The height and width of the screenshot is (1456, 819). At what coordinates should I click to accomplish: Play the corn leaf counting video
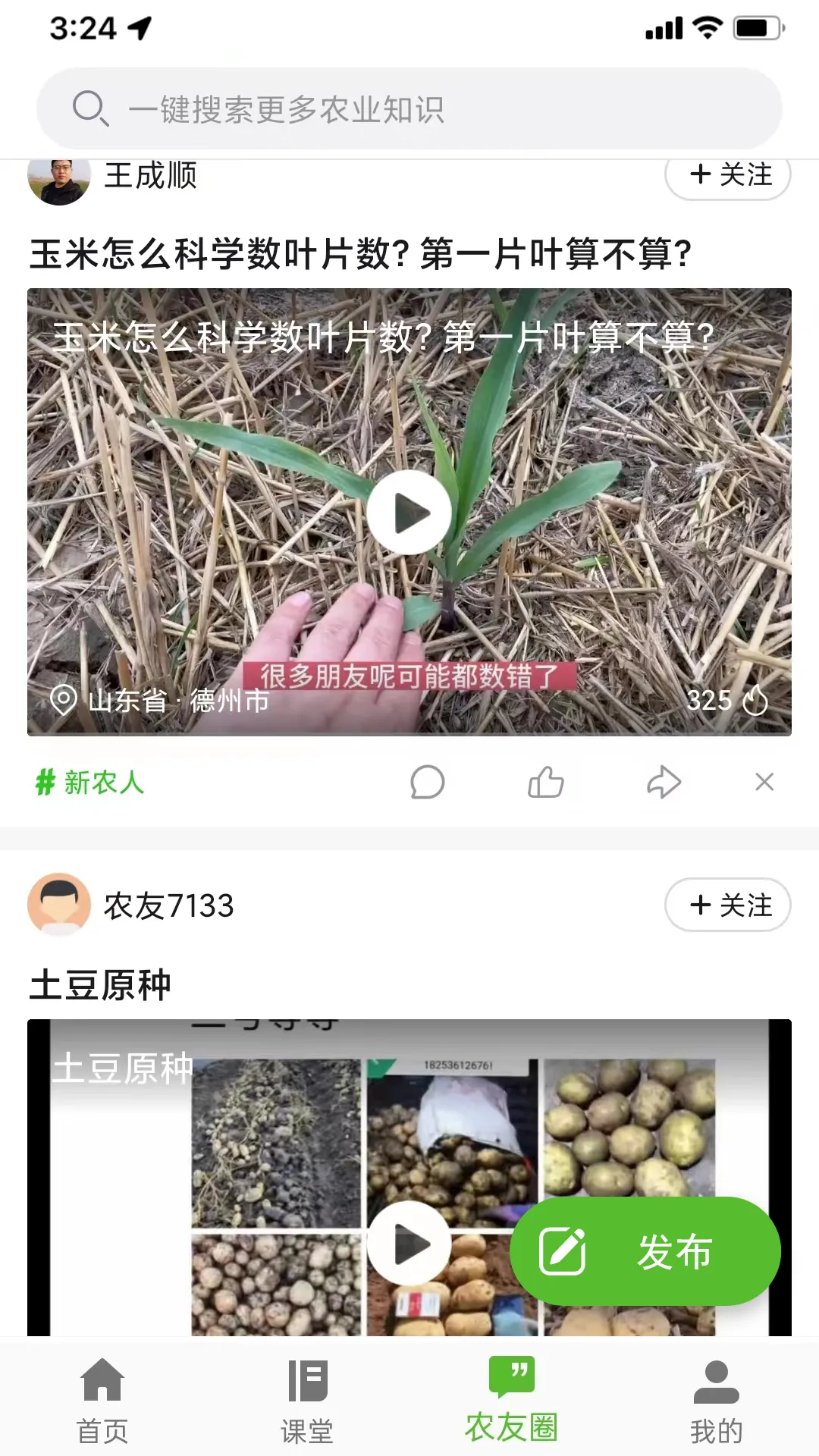[409, 512]
